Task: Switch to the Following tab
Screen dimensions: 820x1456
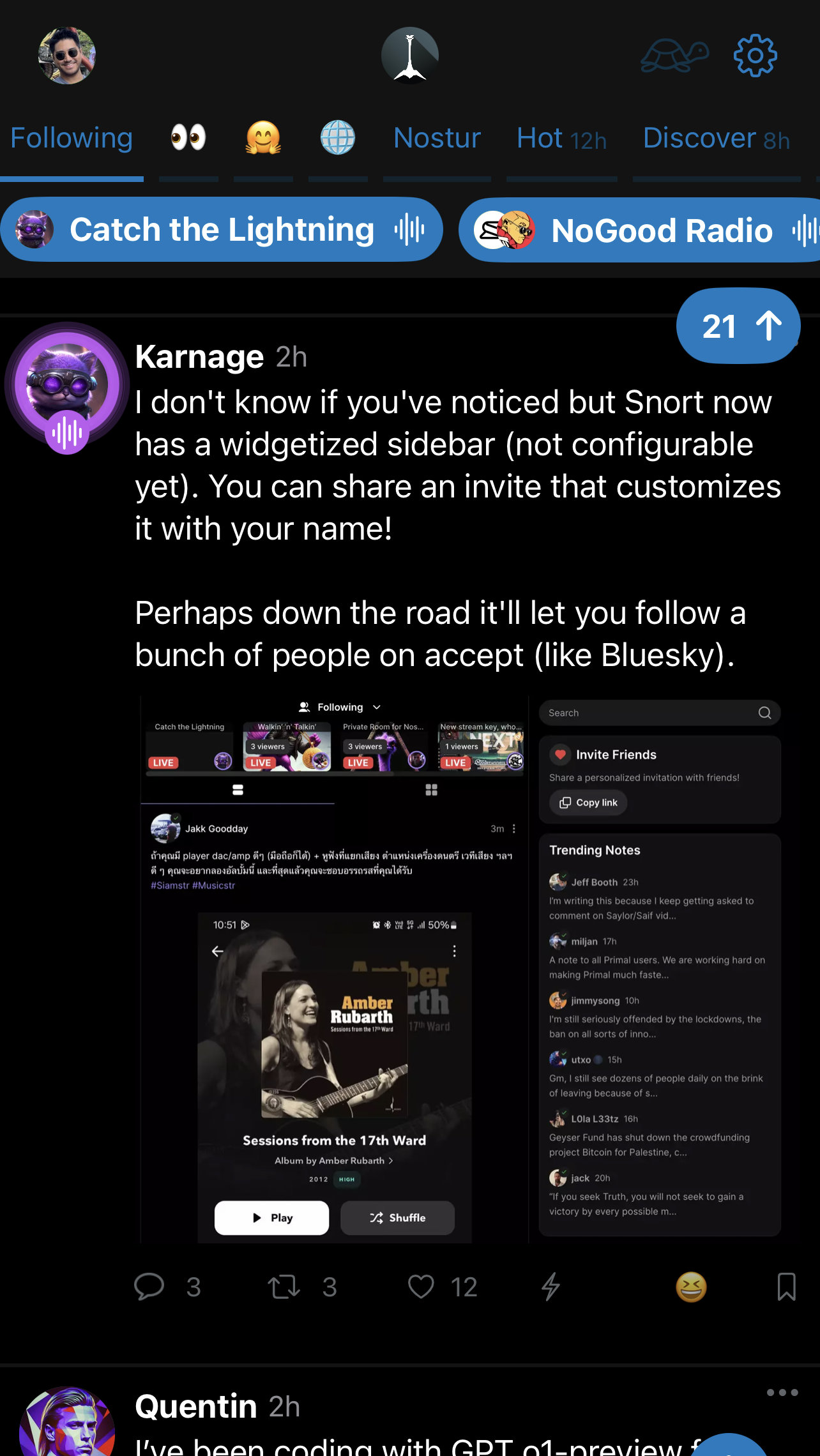Action: click(72, 138)
